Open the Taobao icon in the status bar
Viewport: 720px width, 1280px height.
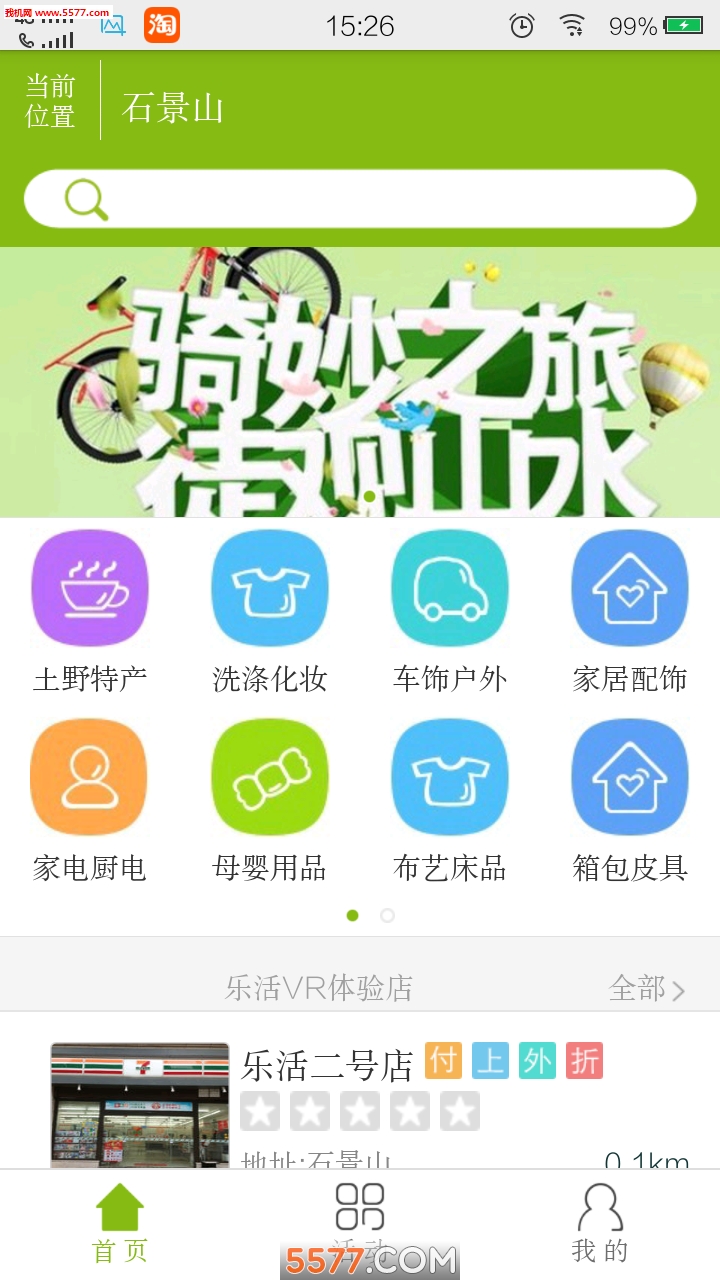coord(164,24)
